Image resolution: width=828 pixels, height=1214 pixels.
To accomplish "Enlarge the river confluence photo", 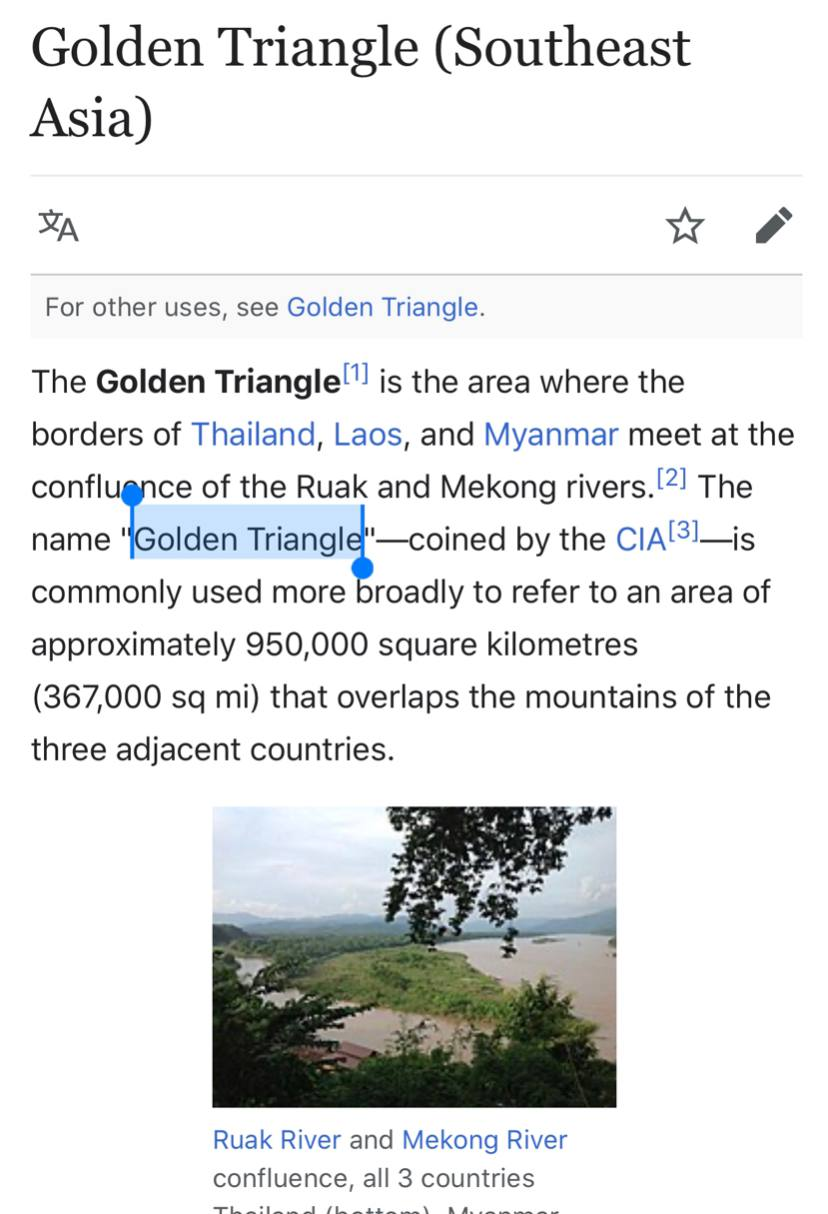I will pos(414,956).
